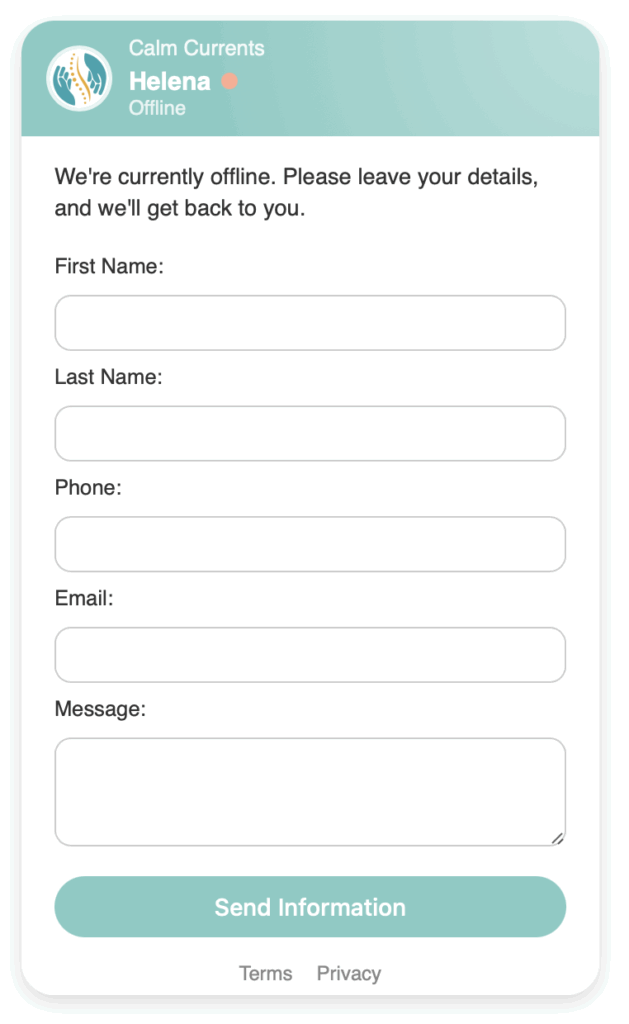Open the Terms link
629x1024 pixels.
click(266, 973)
